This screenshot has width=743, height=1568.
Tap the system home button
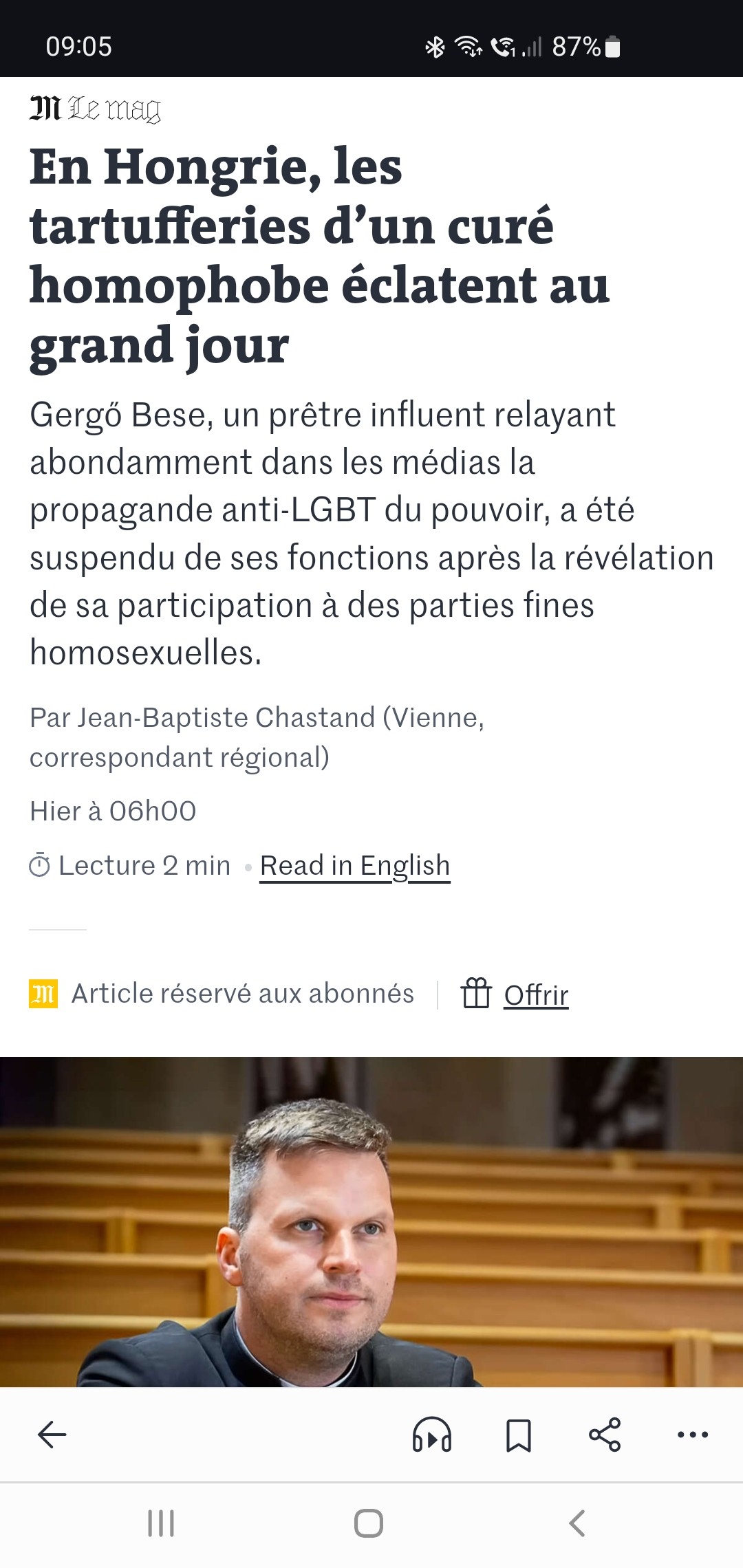pyautogui.click(x=369, y=1523)
